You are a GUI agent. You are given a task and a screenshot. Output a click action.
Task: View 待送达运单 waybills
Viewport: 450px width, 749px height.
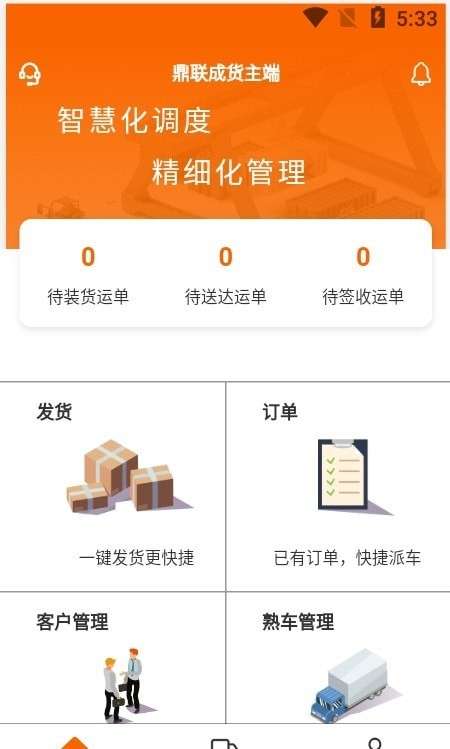click(x=225, y=275)
